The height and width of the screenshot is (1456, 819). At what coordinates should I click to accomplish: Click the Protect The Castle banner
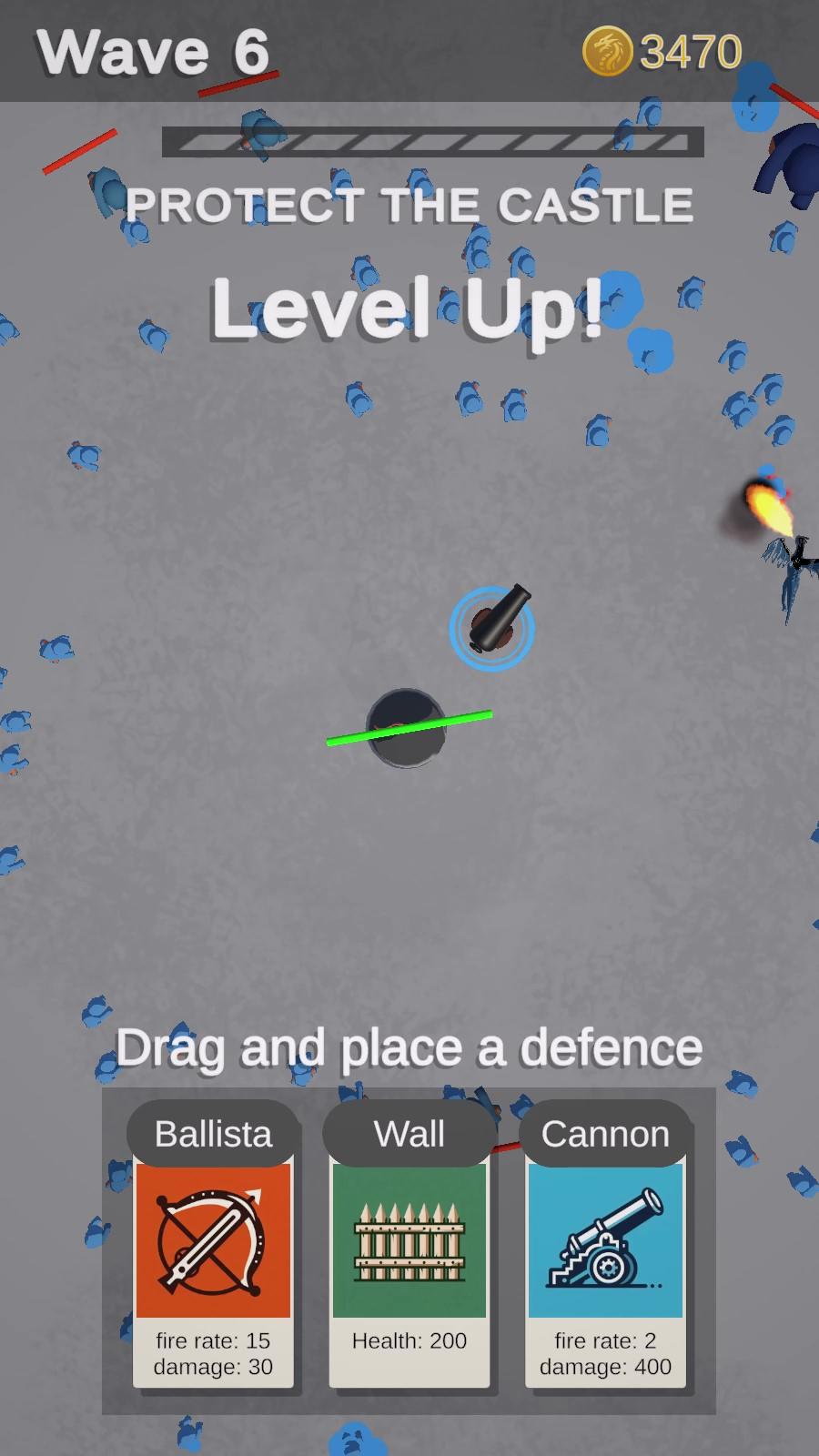(409, 205)
